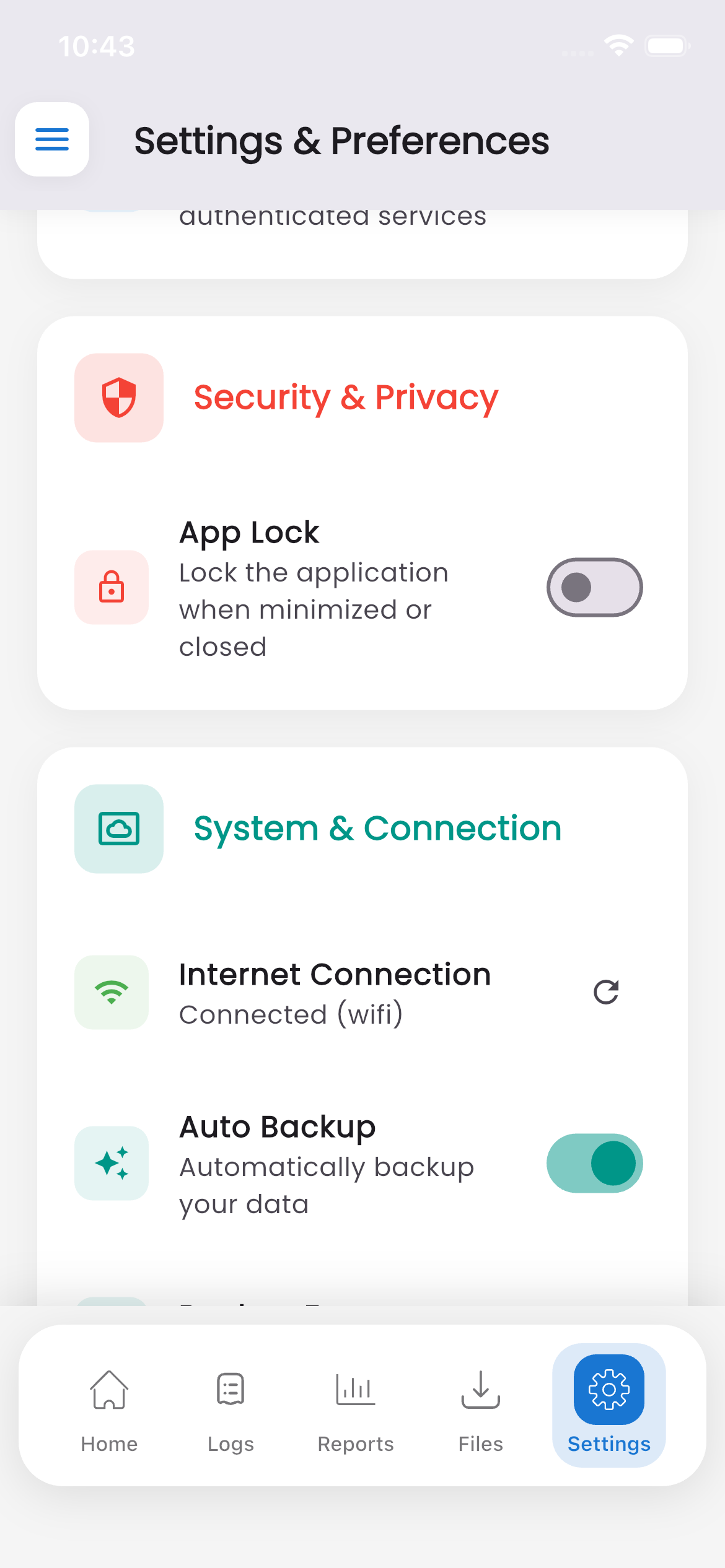725x1568 pixels.
Task: Switch to the Home tab
Action: tap(109, 1406)
